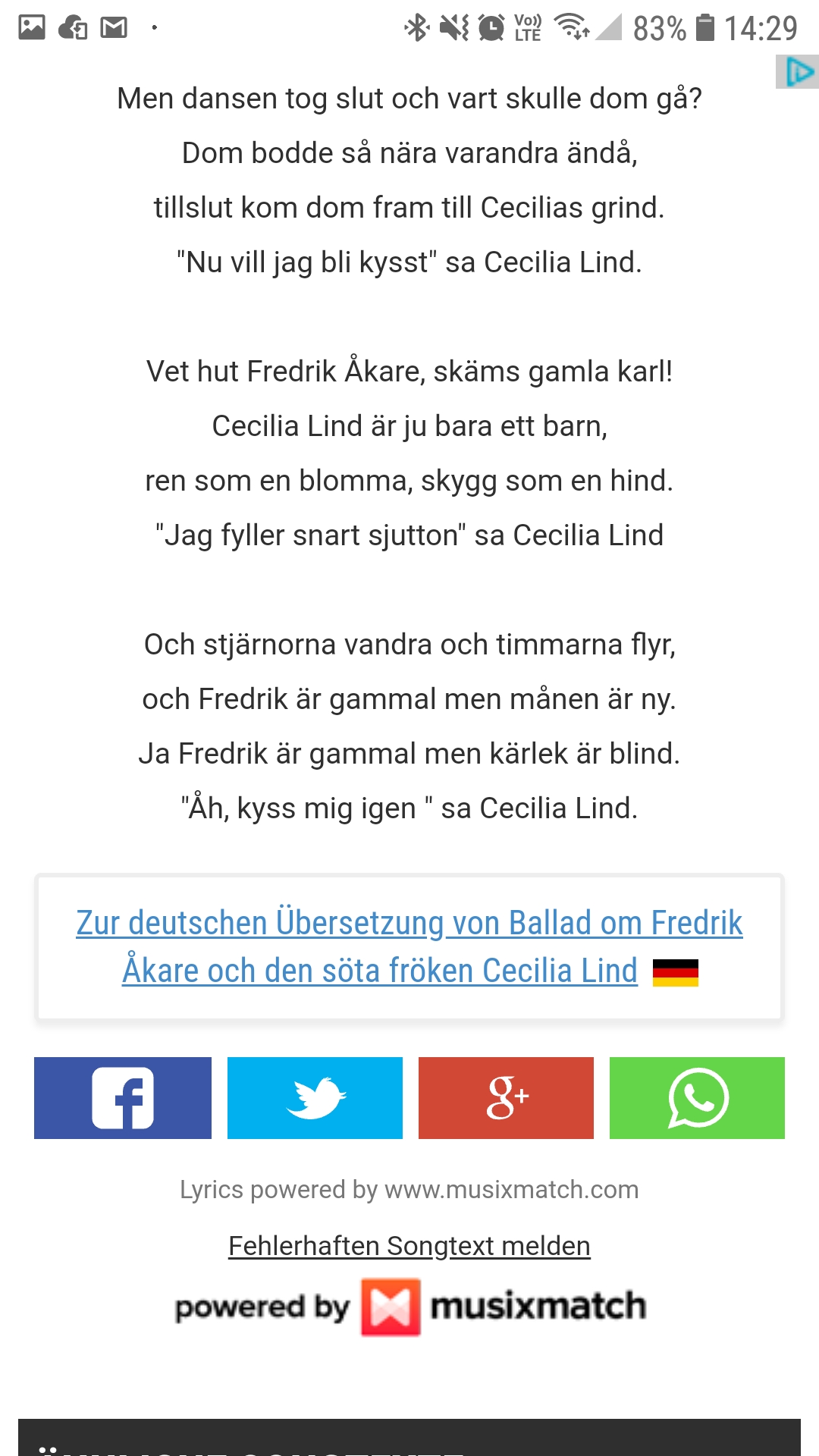Share the lyrics on Google Plus
Viewport: 819px width, 1456px height.
506,1097
